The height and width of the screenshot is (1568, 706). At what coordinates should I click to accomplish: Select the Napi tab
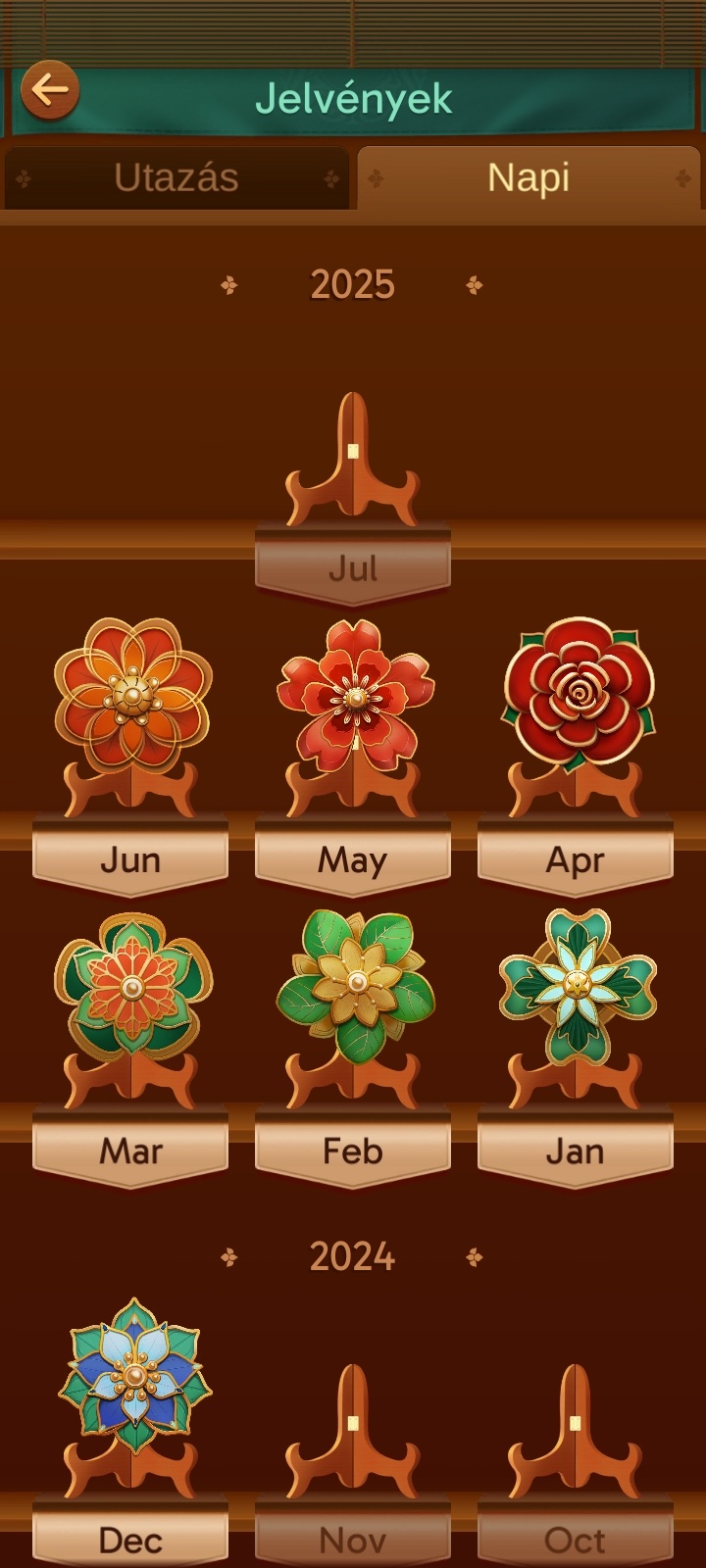tap(529, 177)
